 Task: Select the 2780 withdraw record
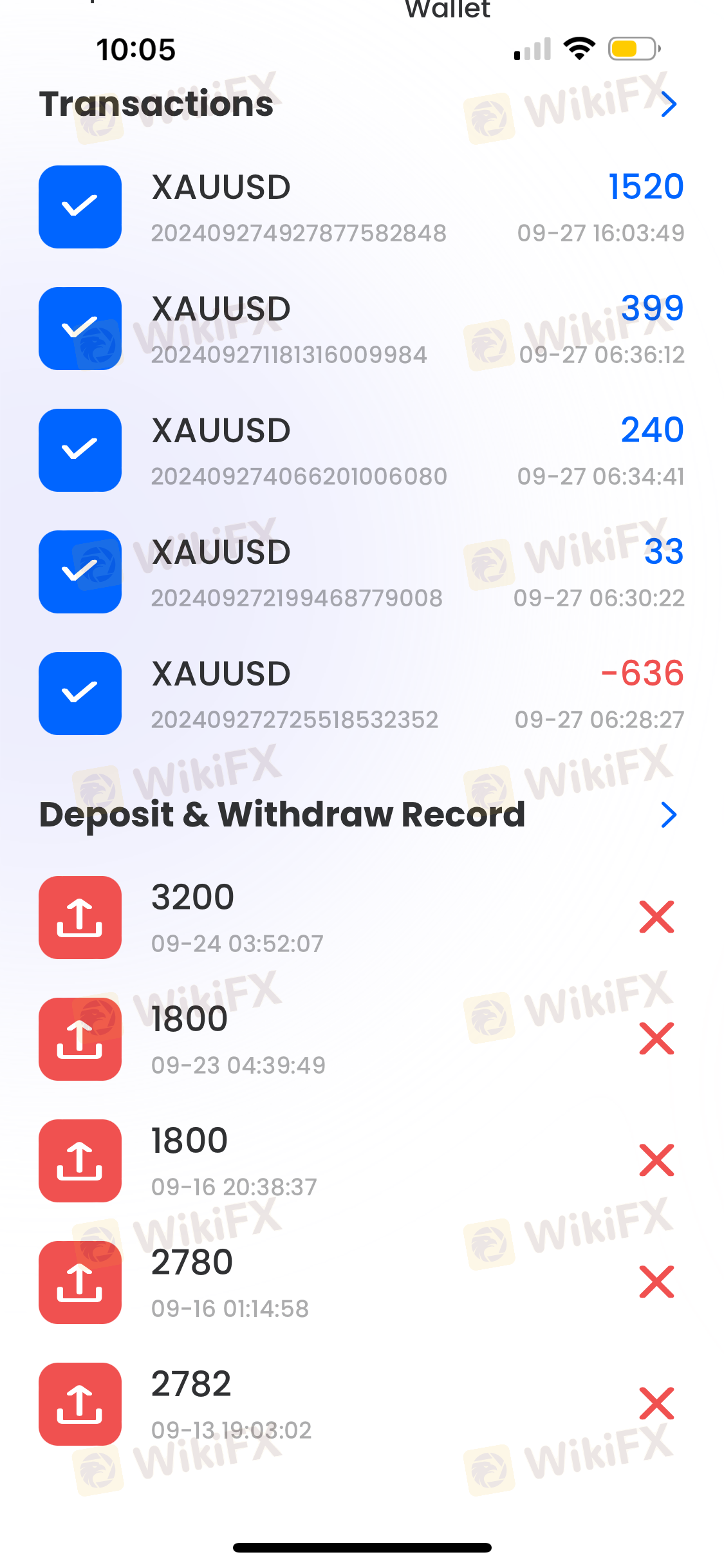point(360,1283)
